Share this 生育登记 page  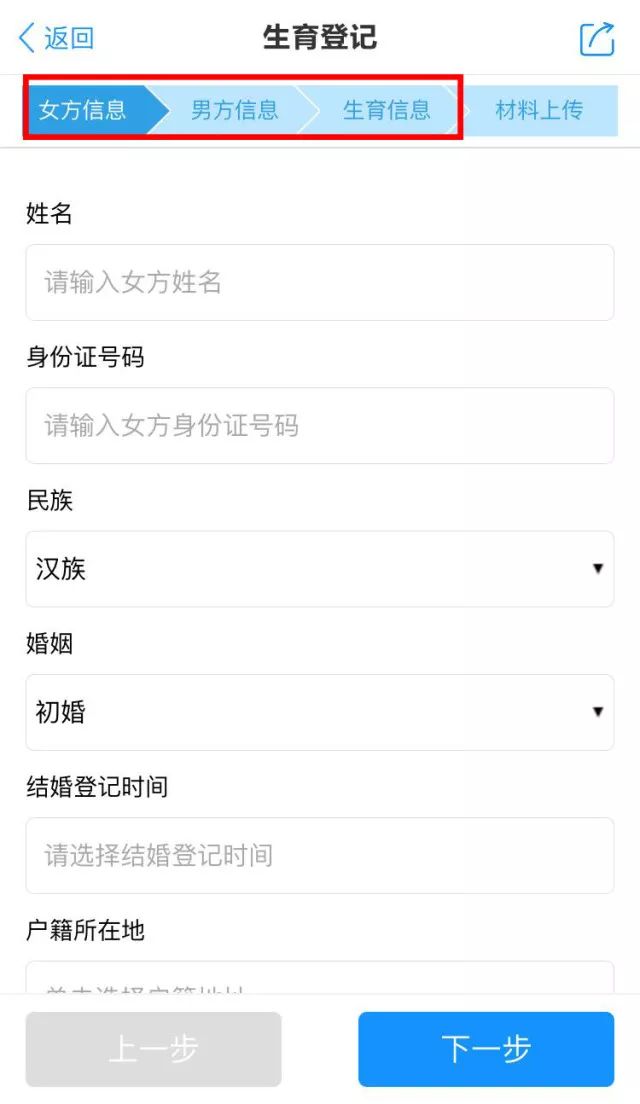coord(597,39)
